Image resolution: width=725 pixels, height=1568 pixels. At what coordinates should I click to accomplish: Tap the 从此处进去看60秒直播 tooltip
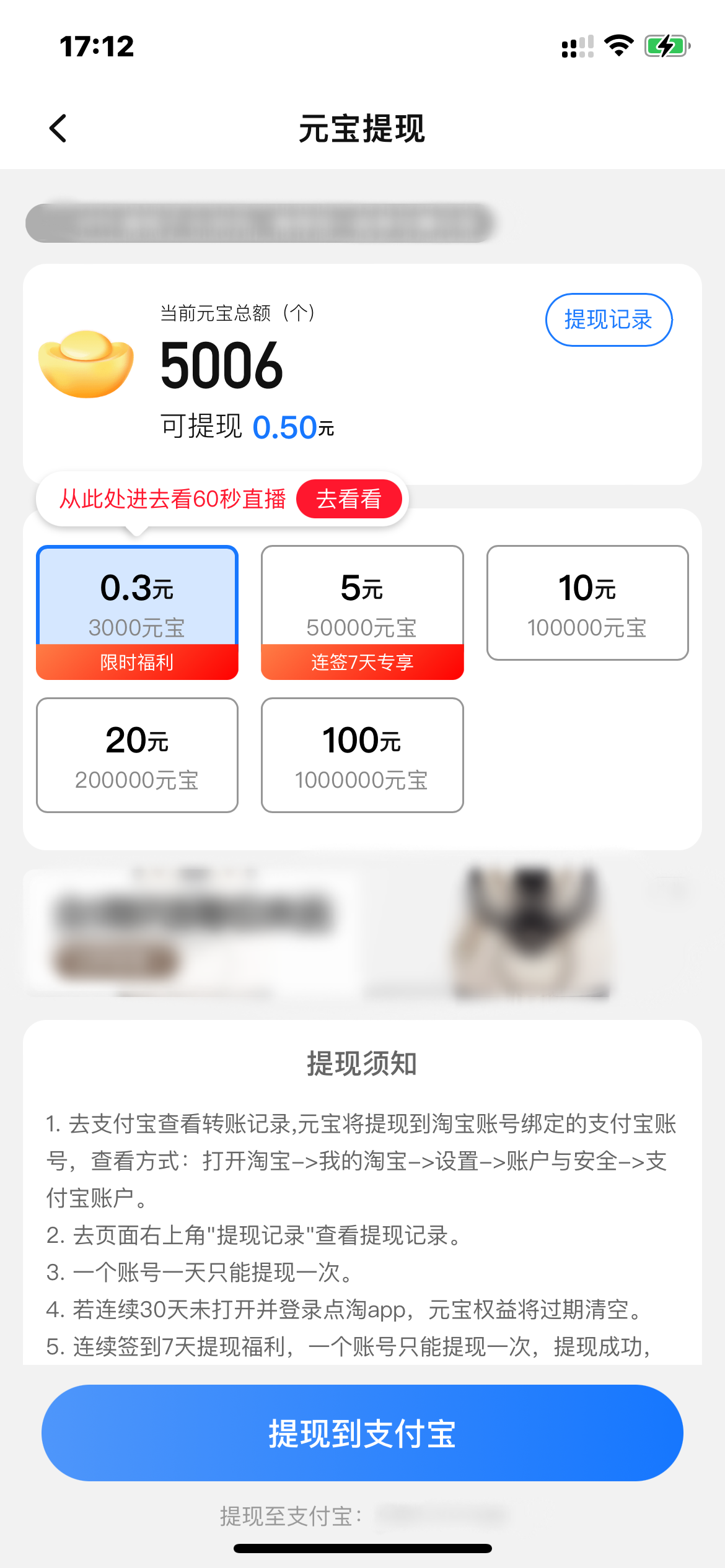click(172, 499)
